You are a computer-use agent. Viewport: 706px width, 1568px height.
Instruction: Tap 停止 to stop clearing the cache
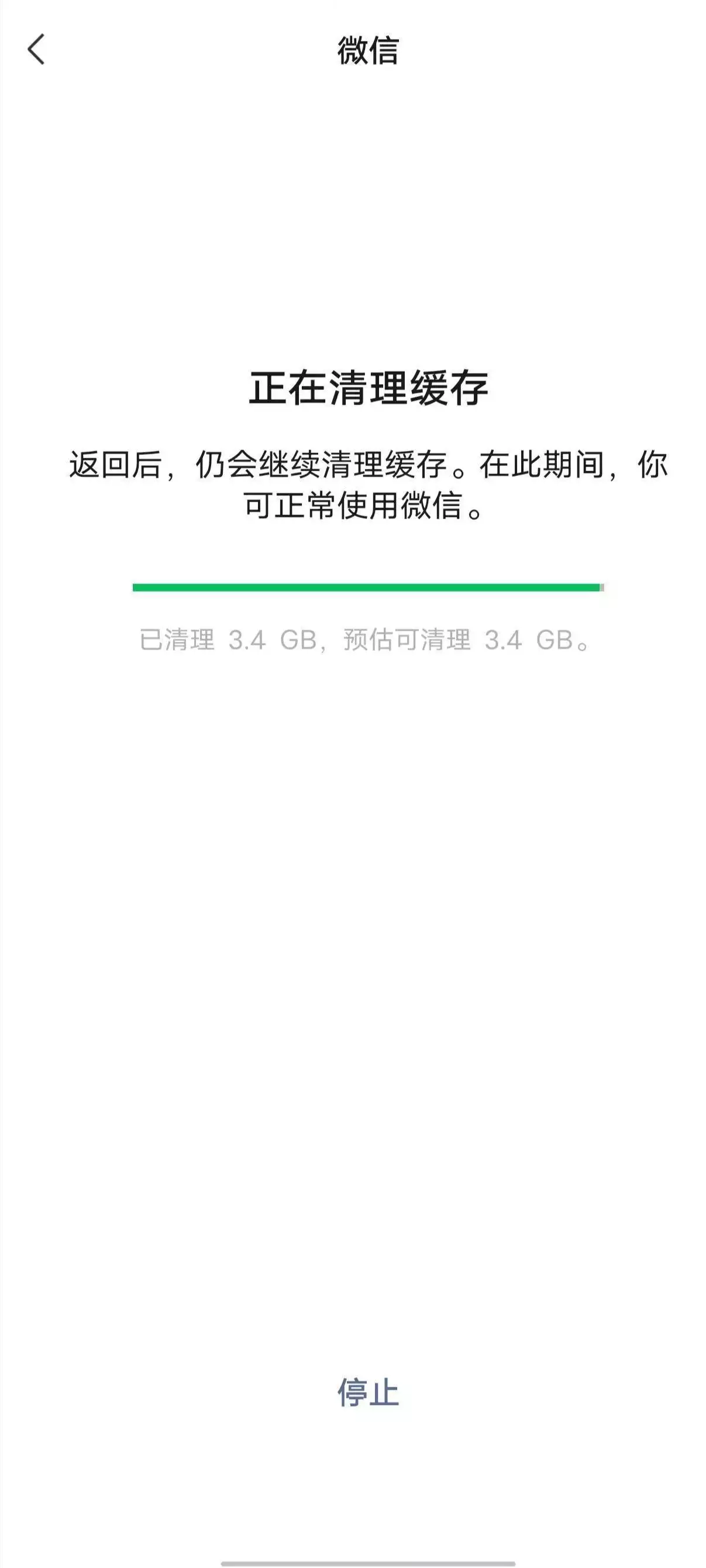(368, 1392)
